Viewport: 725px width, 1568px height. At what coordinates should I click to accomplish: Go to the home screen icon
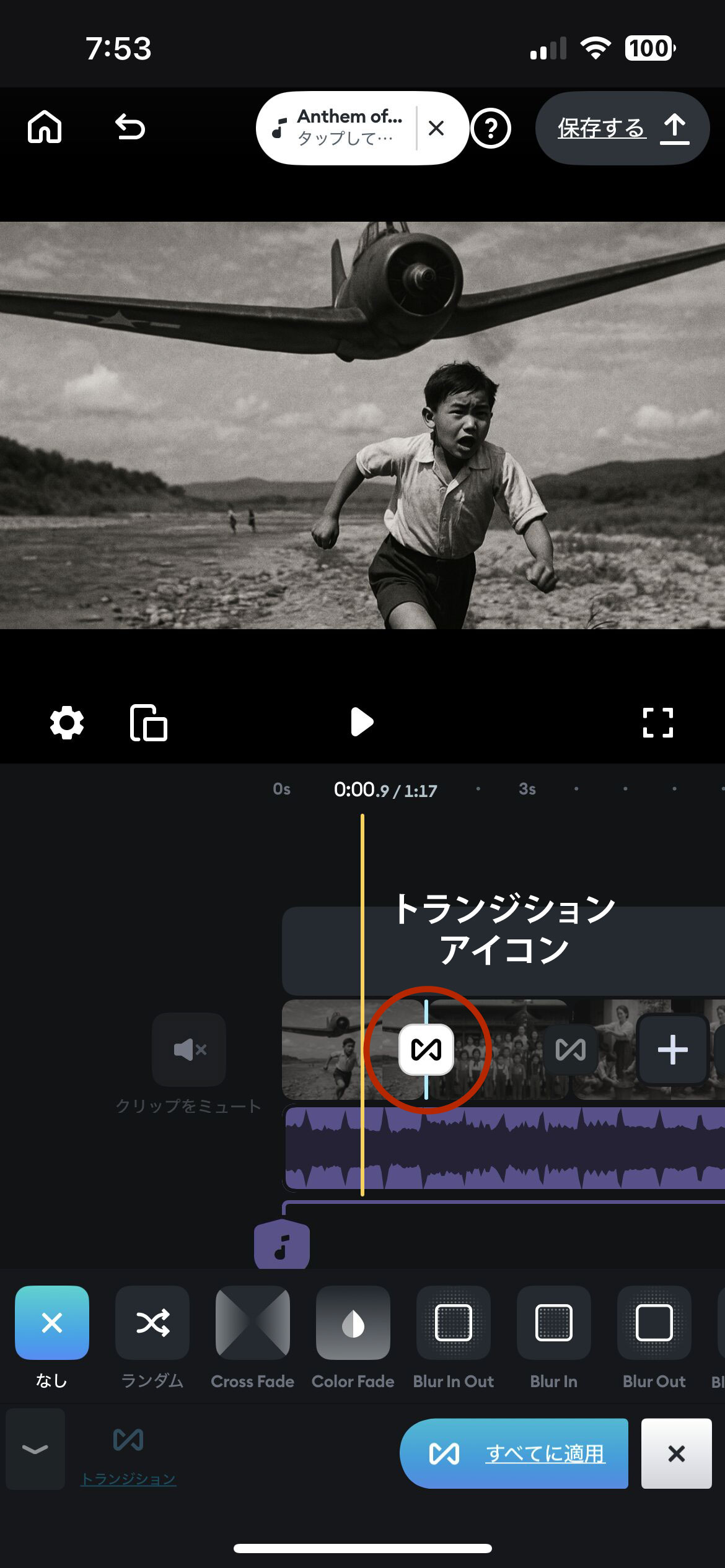(45, 128)
